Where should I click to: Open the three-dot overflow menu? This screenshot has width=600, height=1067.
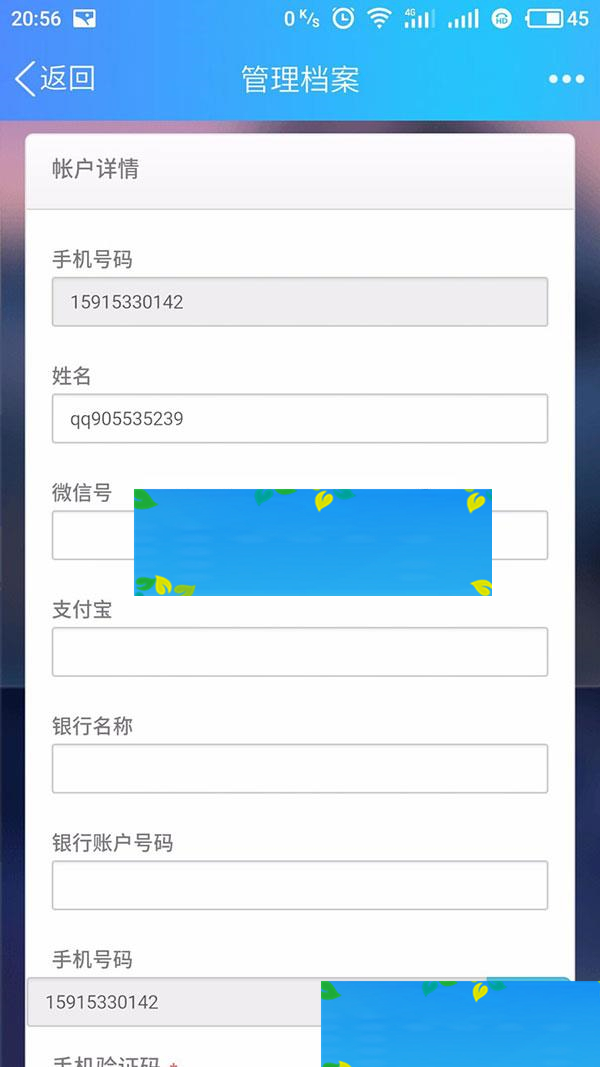[x=566, y=79]
